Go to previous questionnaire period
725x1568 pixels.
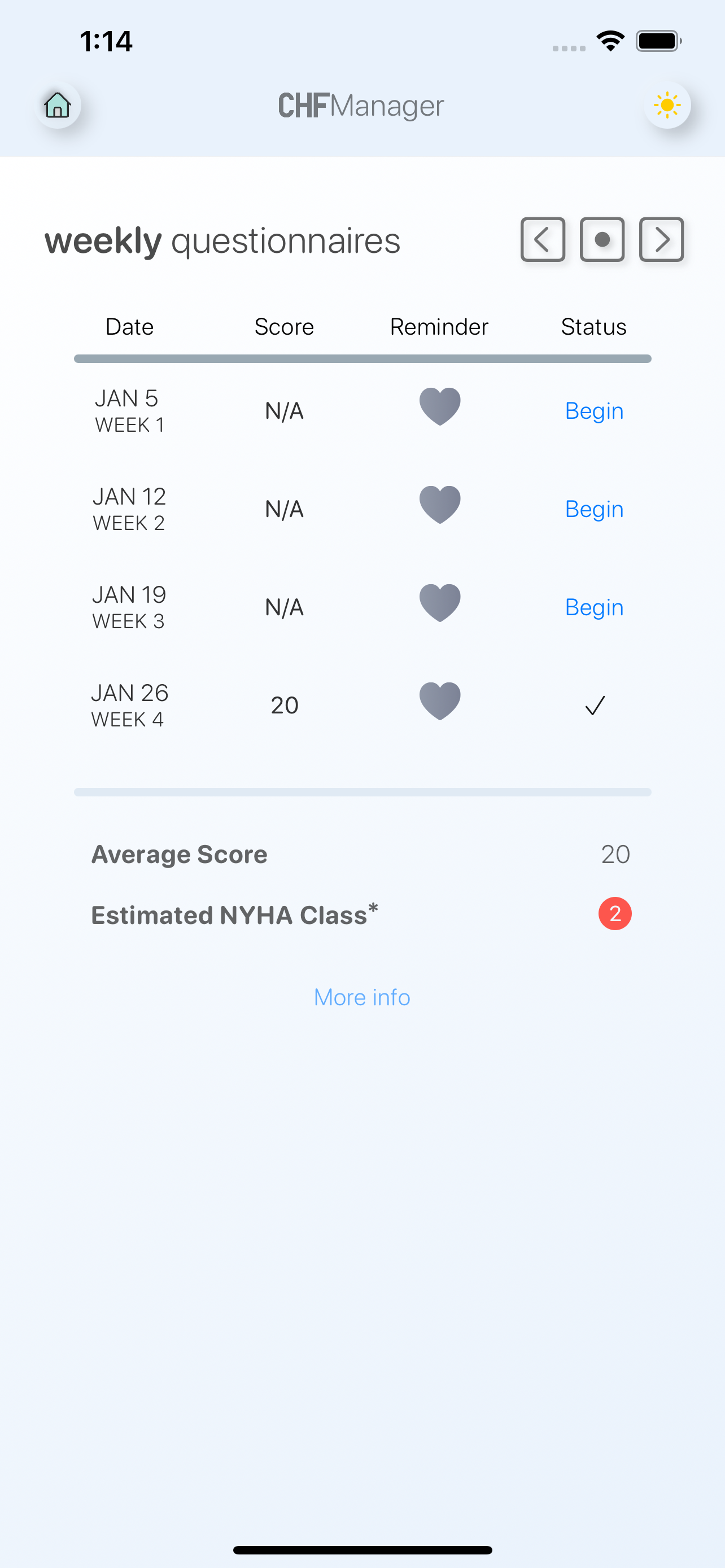tap(543, 239)
